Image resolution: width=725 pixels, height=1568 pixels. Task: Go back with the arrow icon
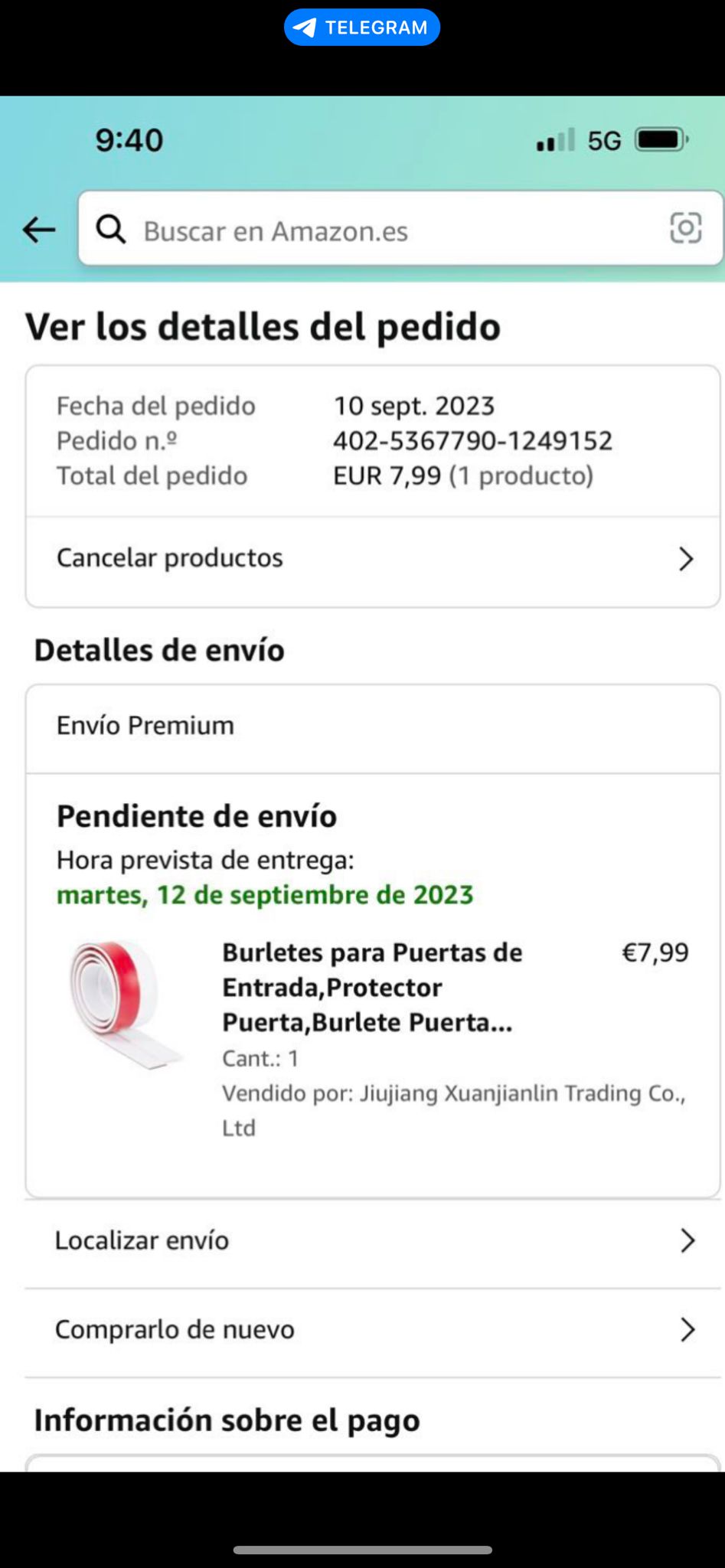pyautogui.click(x=39, y=229)
